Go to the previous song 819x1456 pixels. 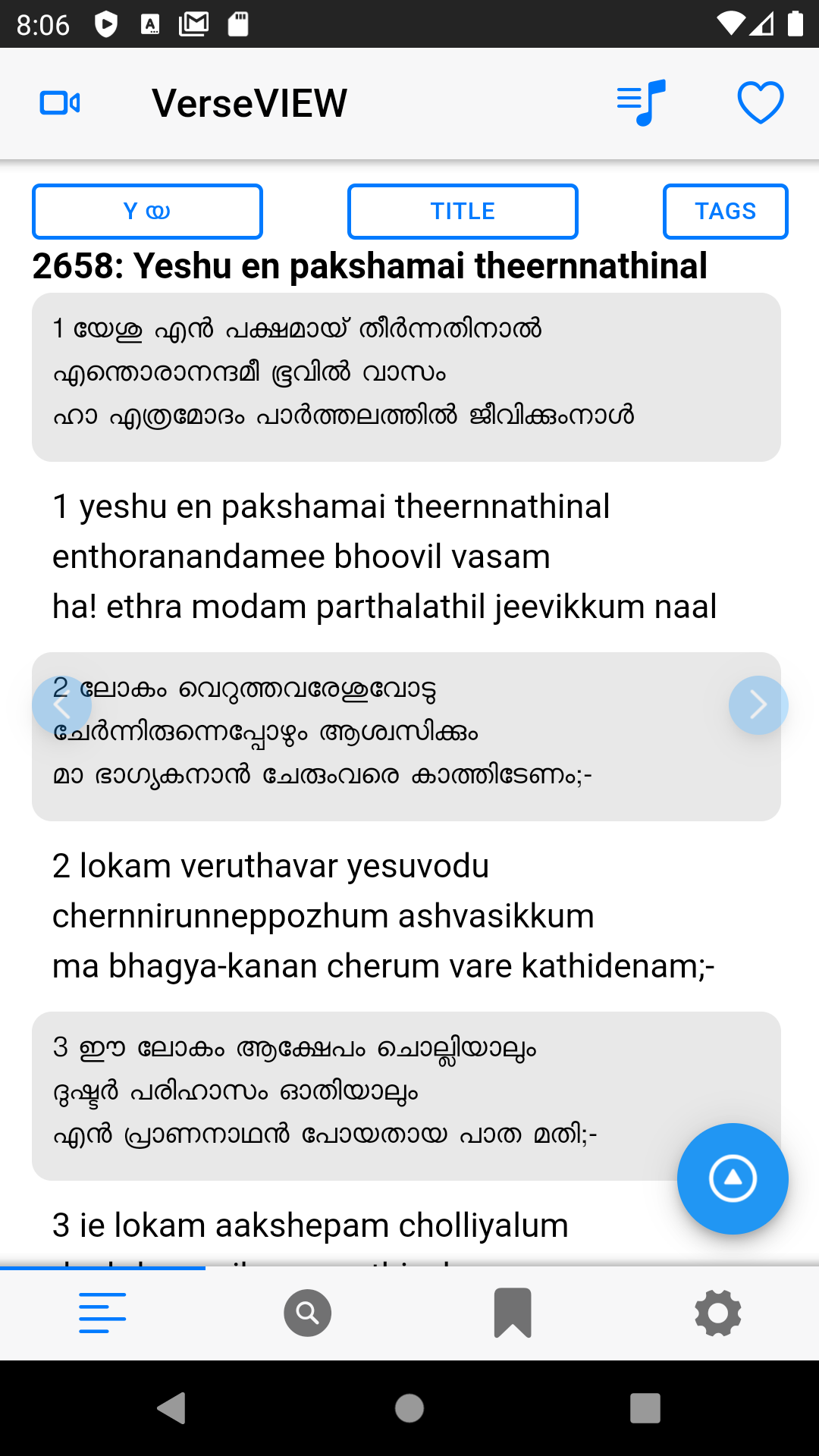point(61,705)
